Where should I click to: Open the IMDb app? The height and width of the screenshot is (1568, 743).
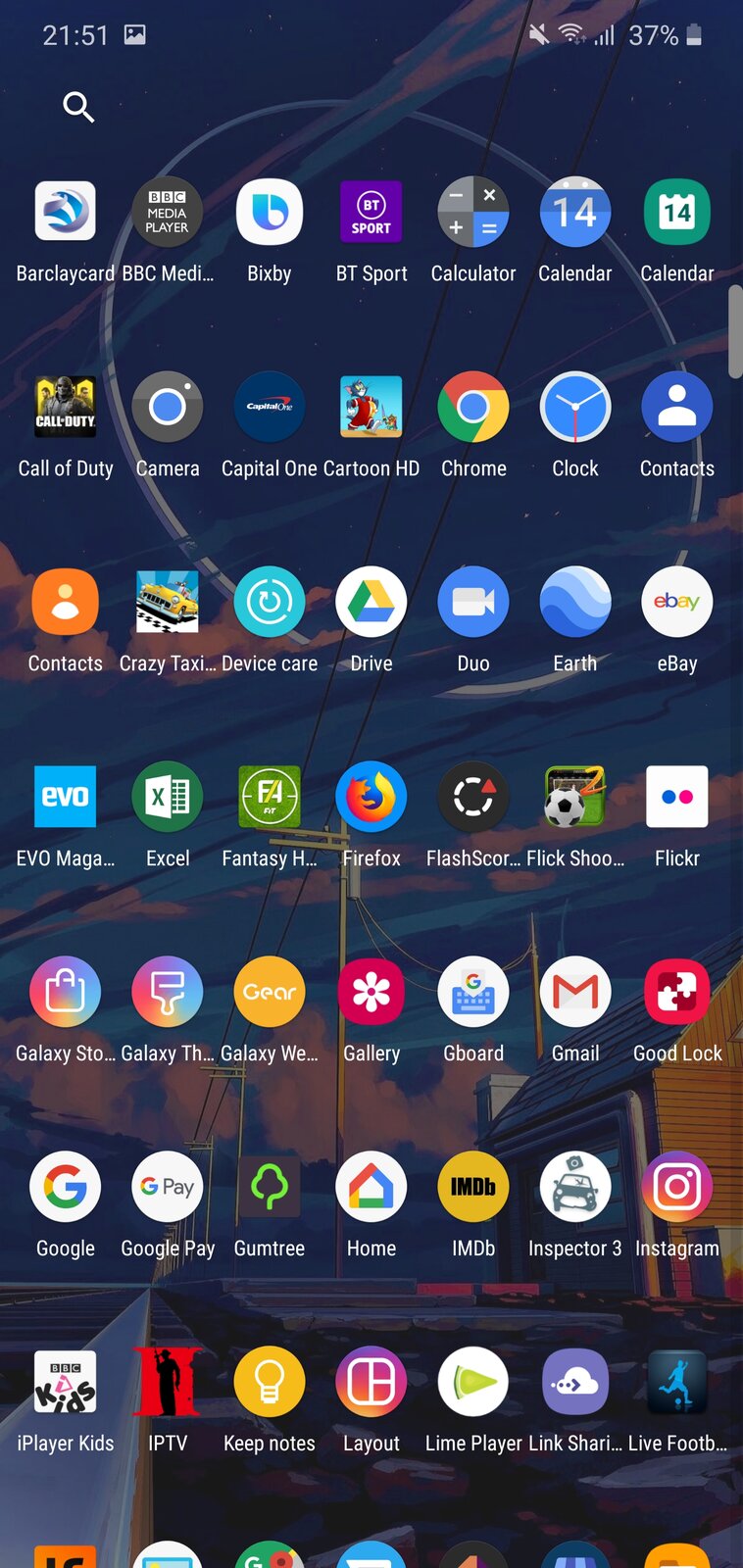[473, 1187]
